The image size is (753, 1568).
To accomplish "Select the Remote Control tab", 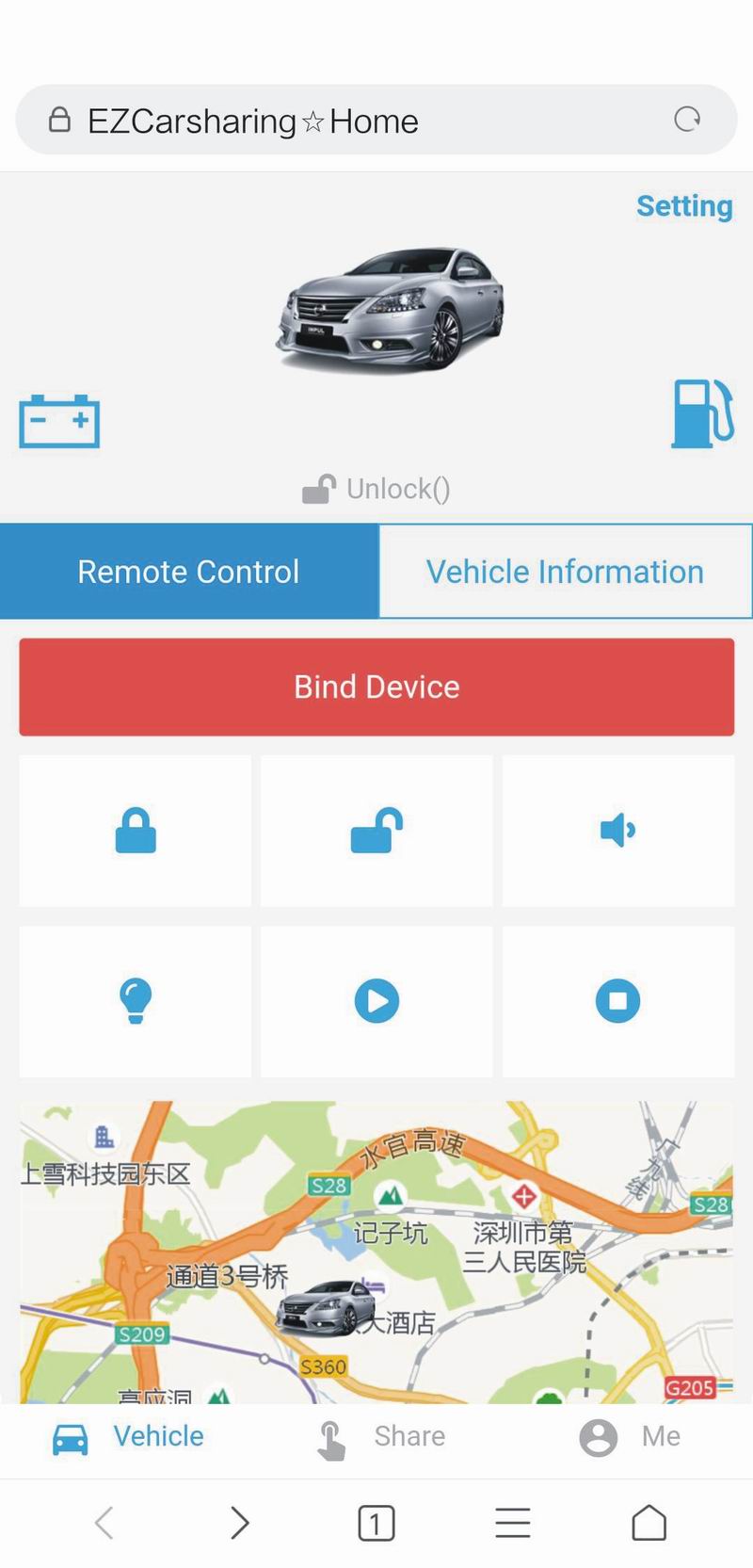I will point(188,572).
